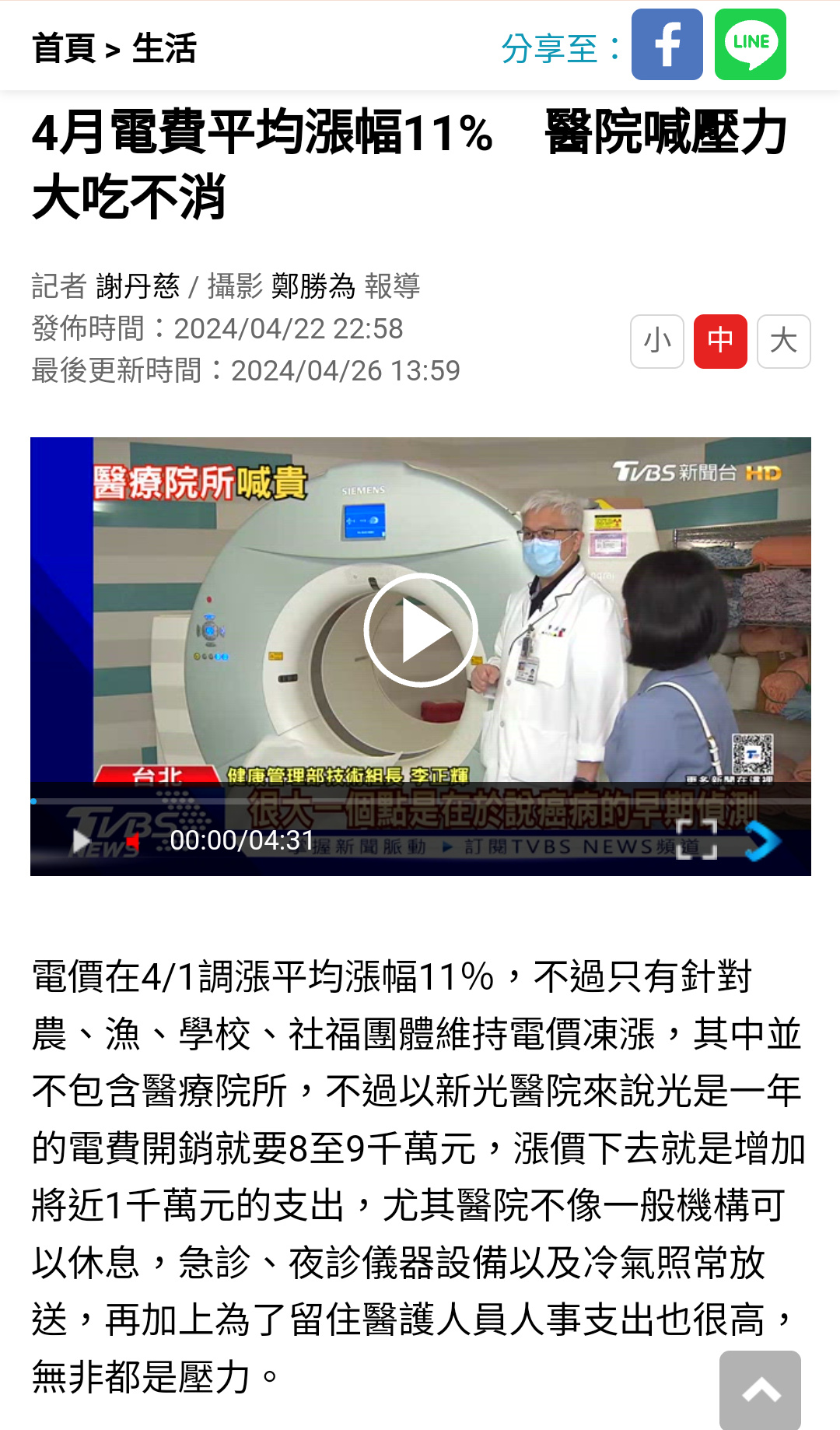The height and width of the screenshot is (1430, 840).
Task: Tap the small play icon in the video control bar
Action: point(80,841)
